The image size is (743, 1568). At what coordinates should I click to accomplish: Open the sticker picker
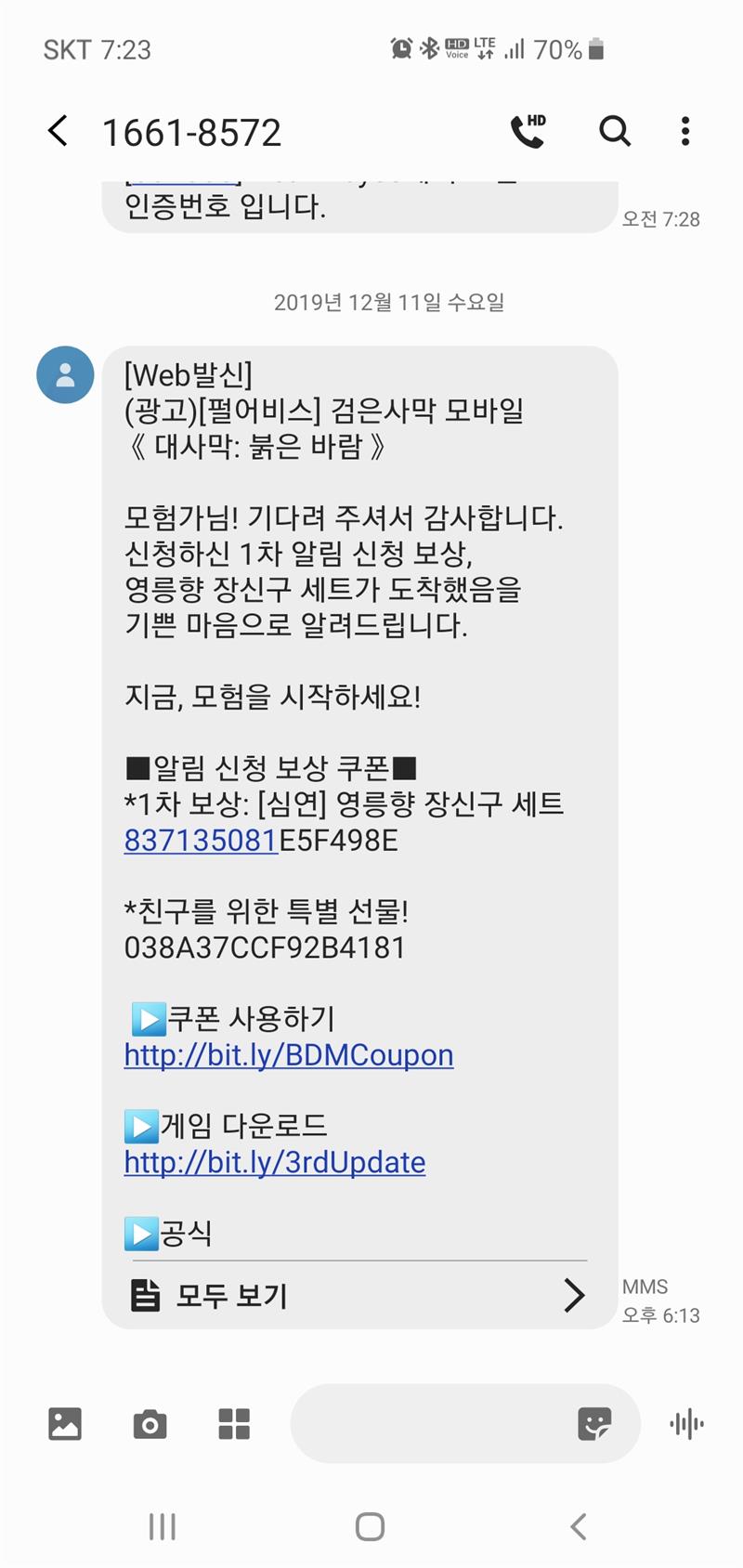pos(594,1424)
